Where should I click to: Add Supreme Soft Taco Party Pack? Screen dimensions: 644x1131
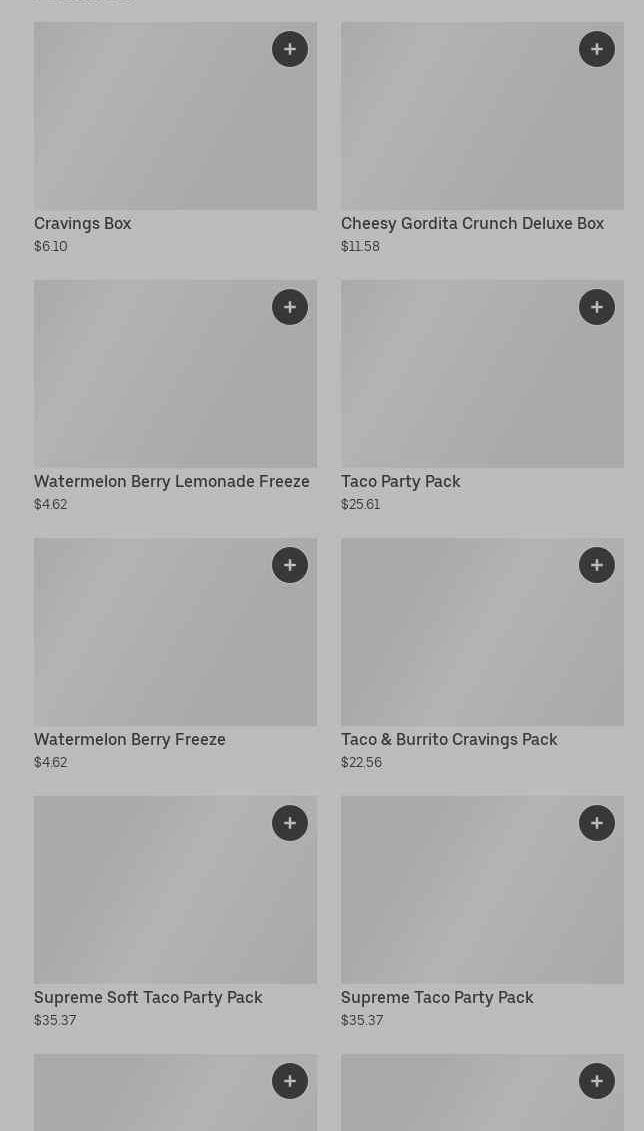(x=290, y=823)
